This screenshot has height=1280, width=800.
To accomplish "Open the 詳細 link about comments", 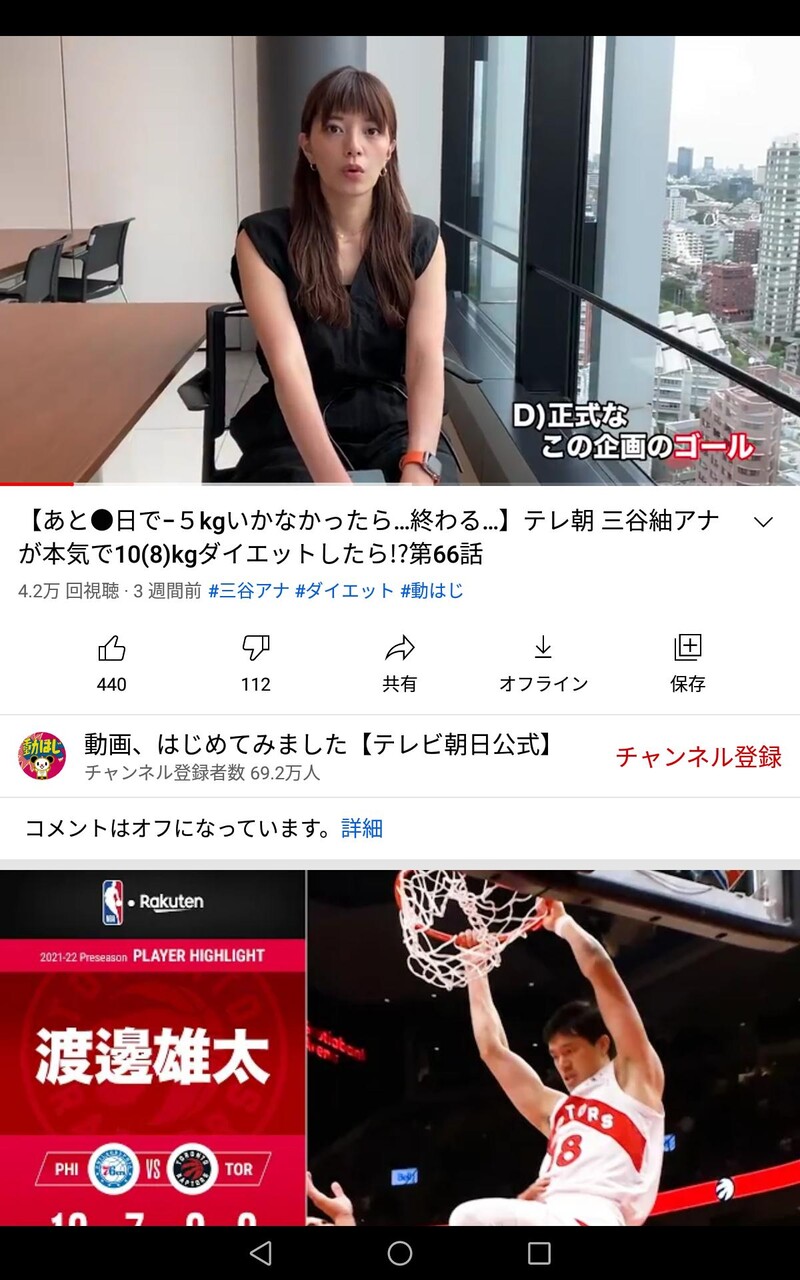I will pyautogui.click(x=362, y=828).
